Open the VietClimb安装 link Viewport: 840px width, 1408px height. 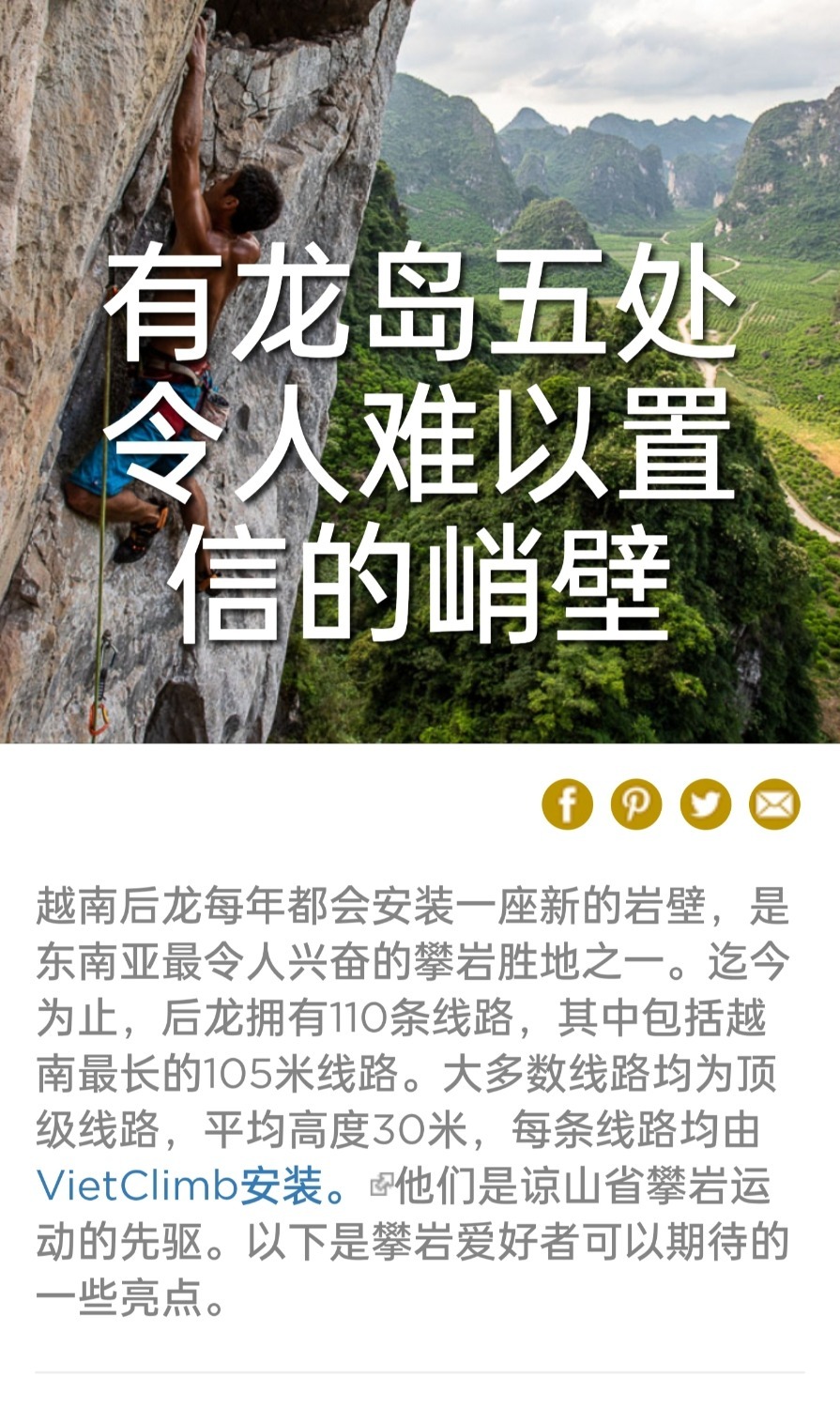[179, 1186]
